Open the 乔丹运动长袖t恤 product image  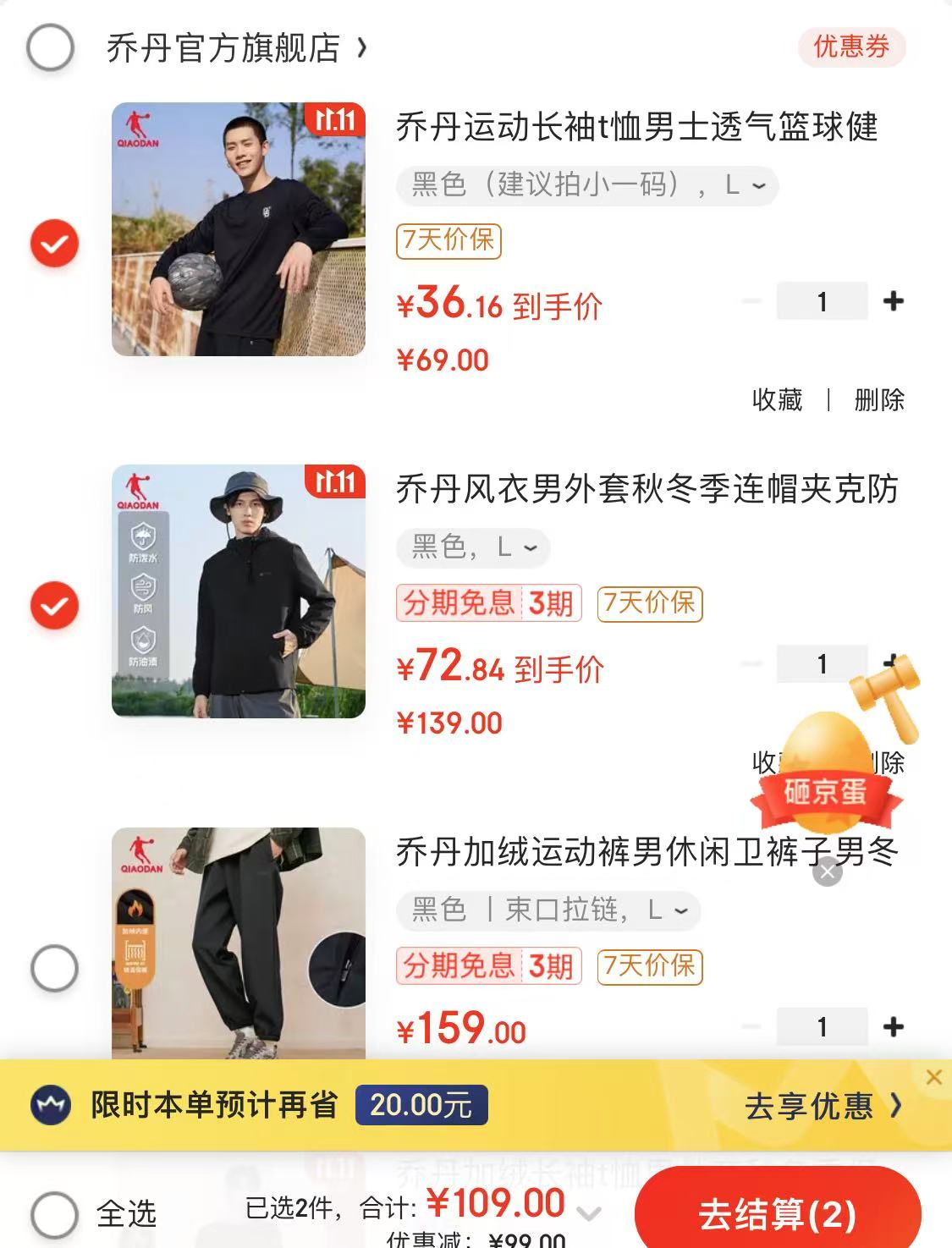(x=239, y=229)
